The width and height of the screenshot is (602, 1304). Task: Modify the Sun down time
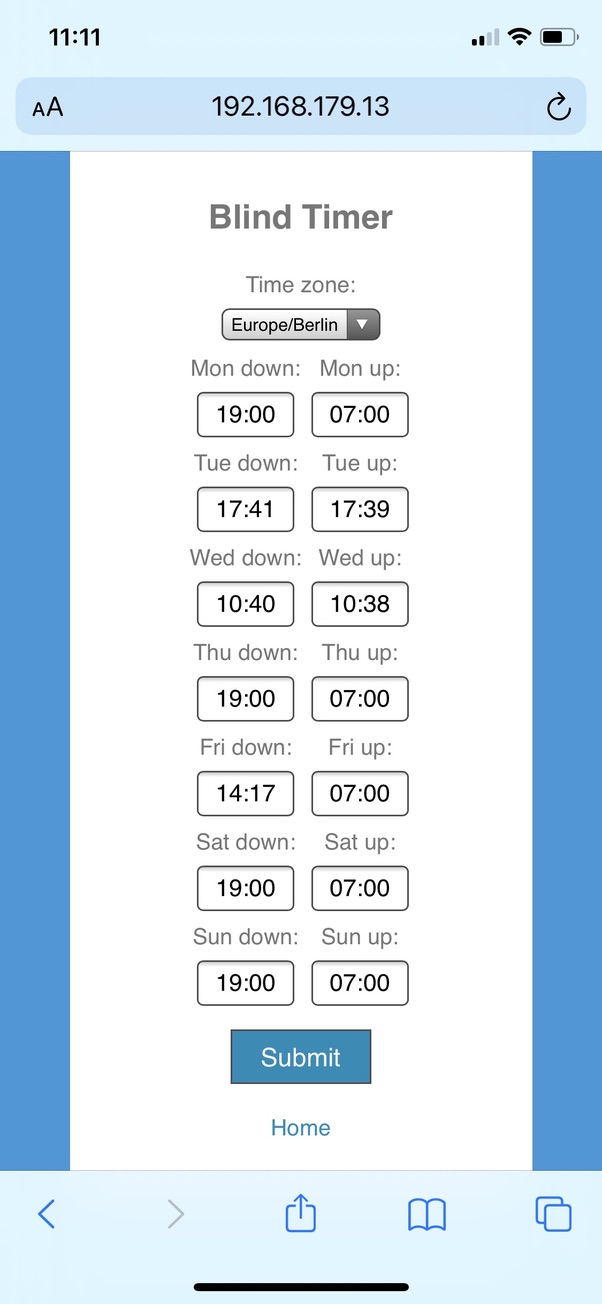(x=245, y=983)
